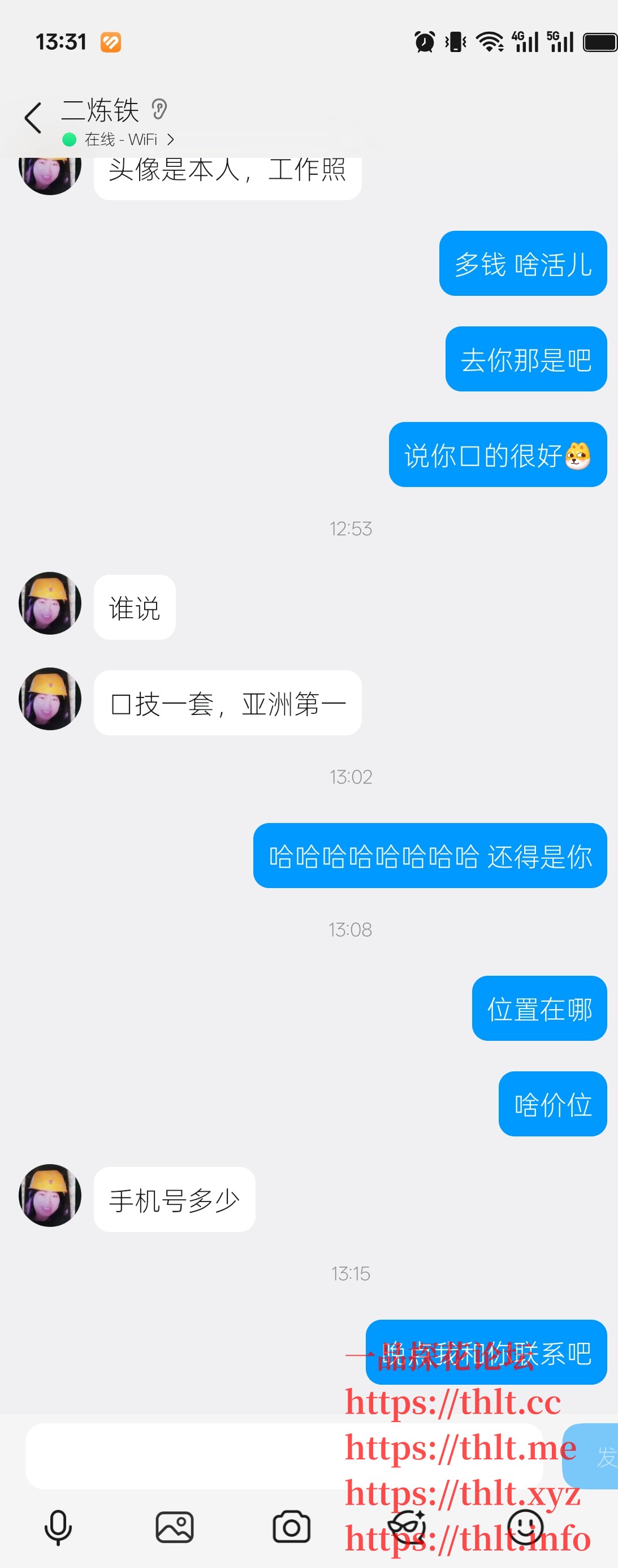Image resolution: width=618 pixels, height=1568 pixels.
Task: Open the photo gallery picker icon
Action: pos(175,1526)
